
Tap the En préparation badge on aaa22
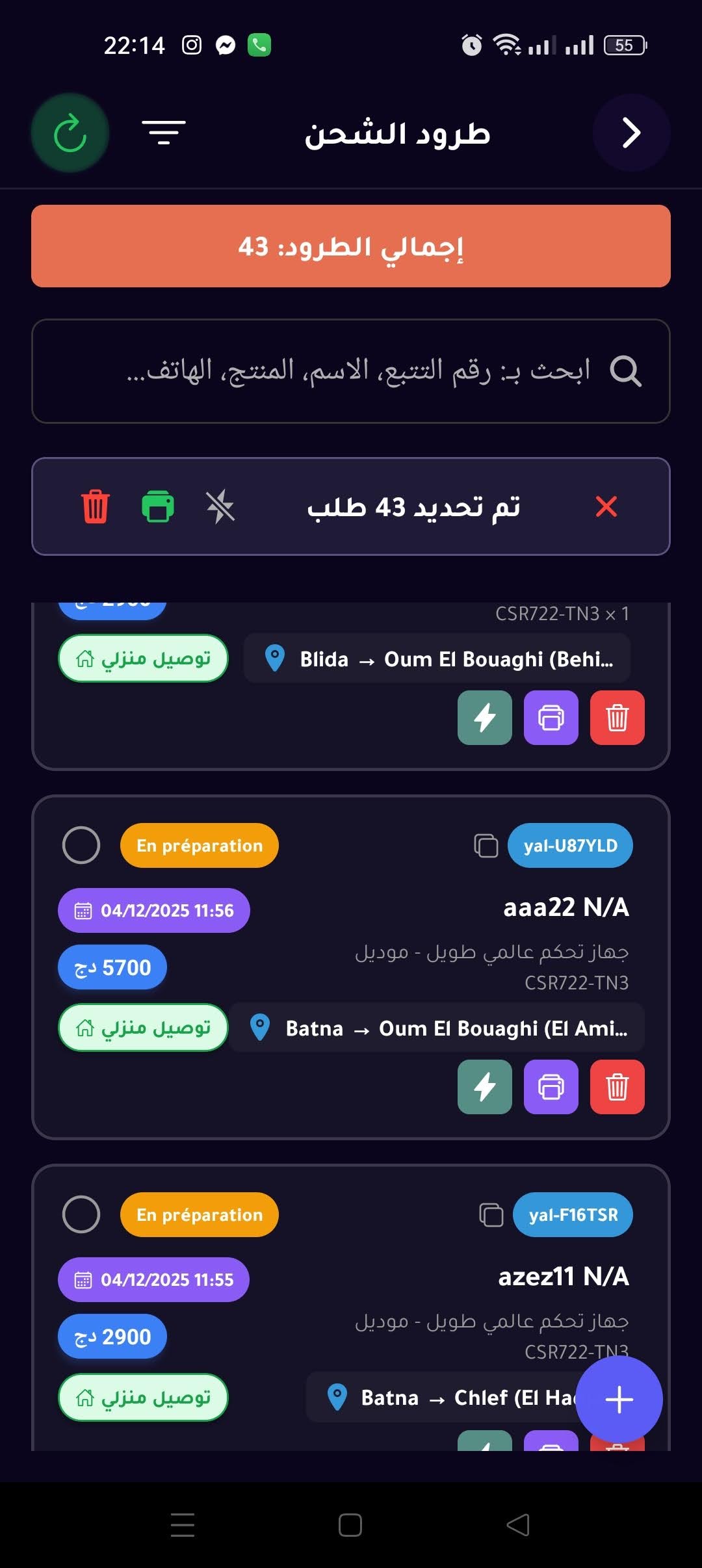[x=198, y=845]
